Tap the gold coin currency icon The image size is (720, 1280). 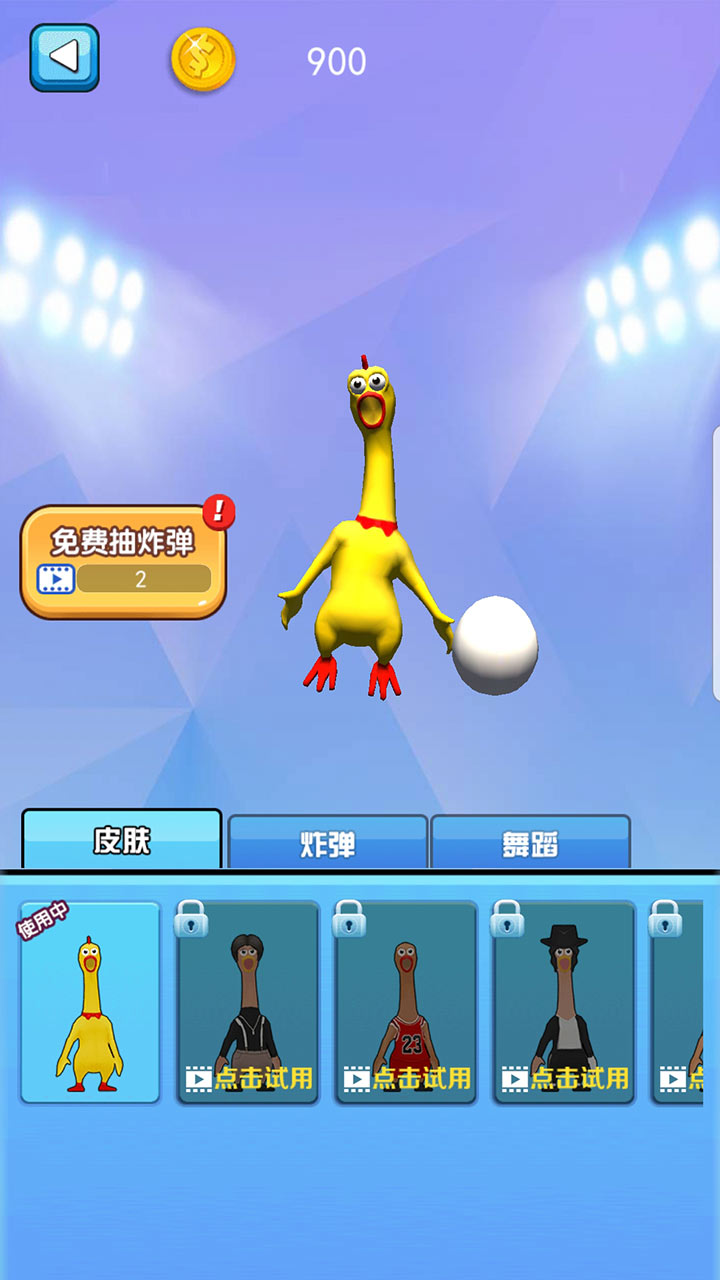[x=202, y=60]
